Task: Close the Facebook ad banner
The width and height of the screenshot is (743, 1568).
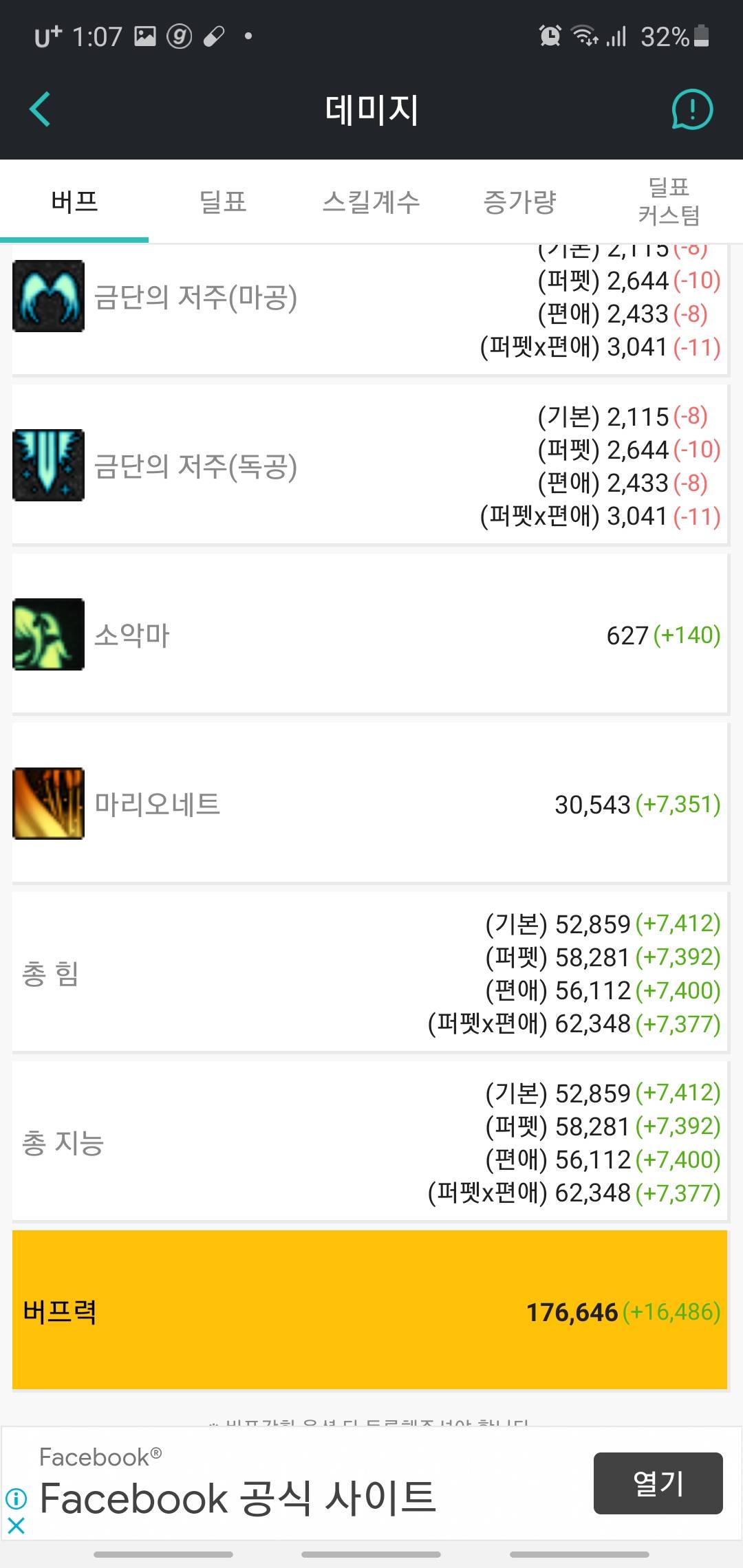Action: pos(17,1525)
